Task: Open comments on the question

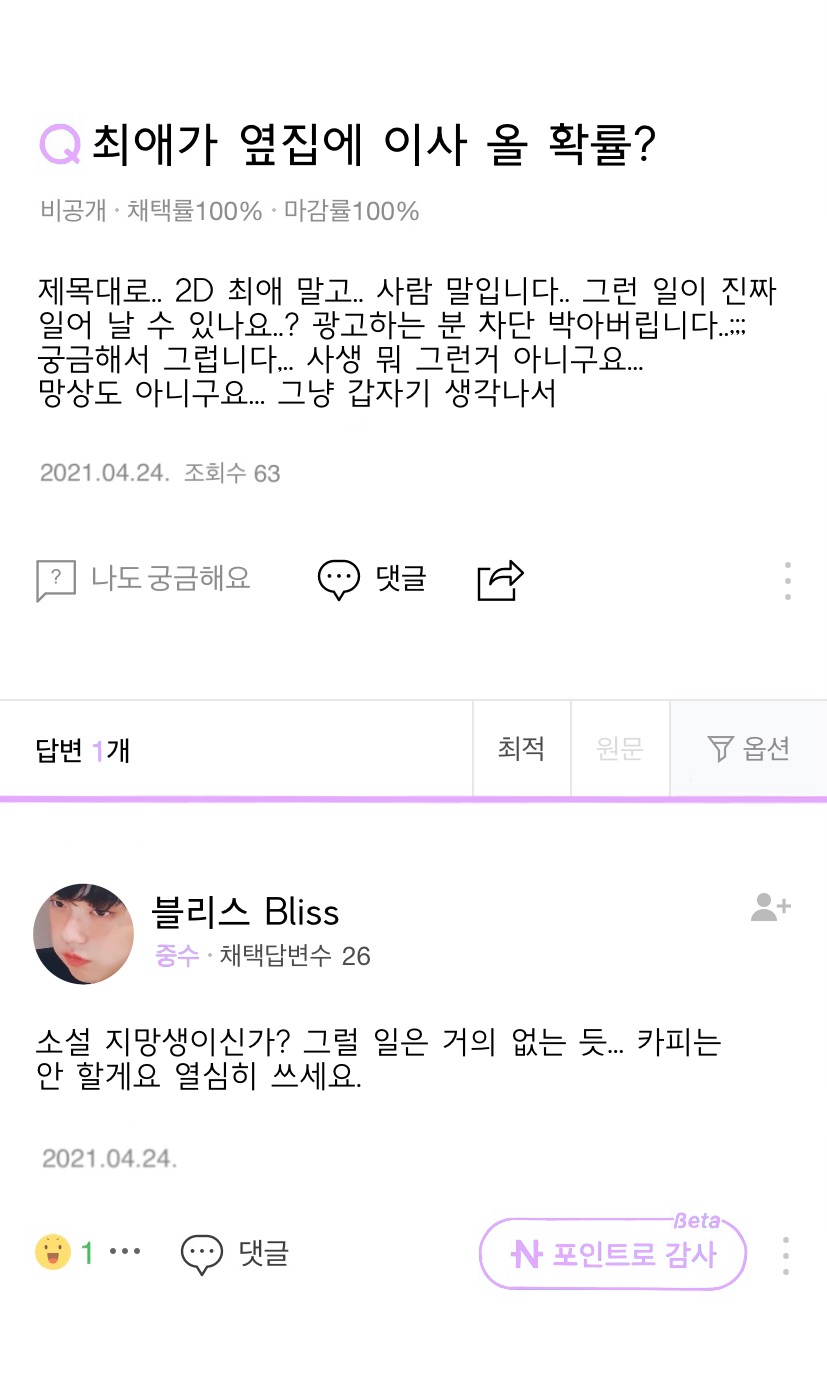Action: 372,579
